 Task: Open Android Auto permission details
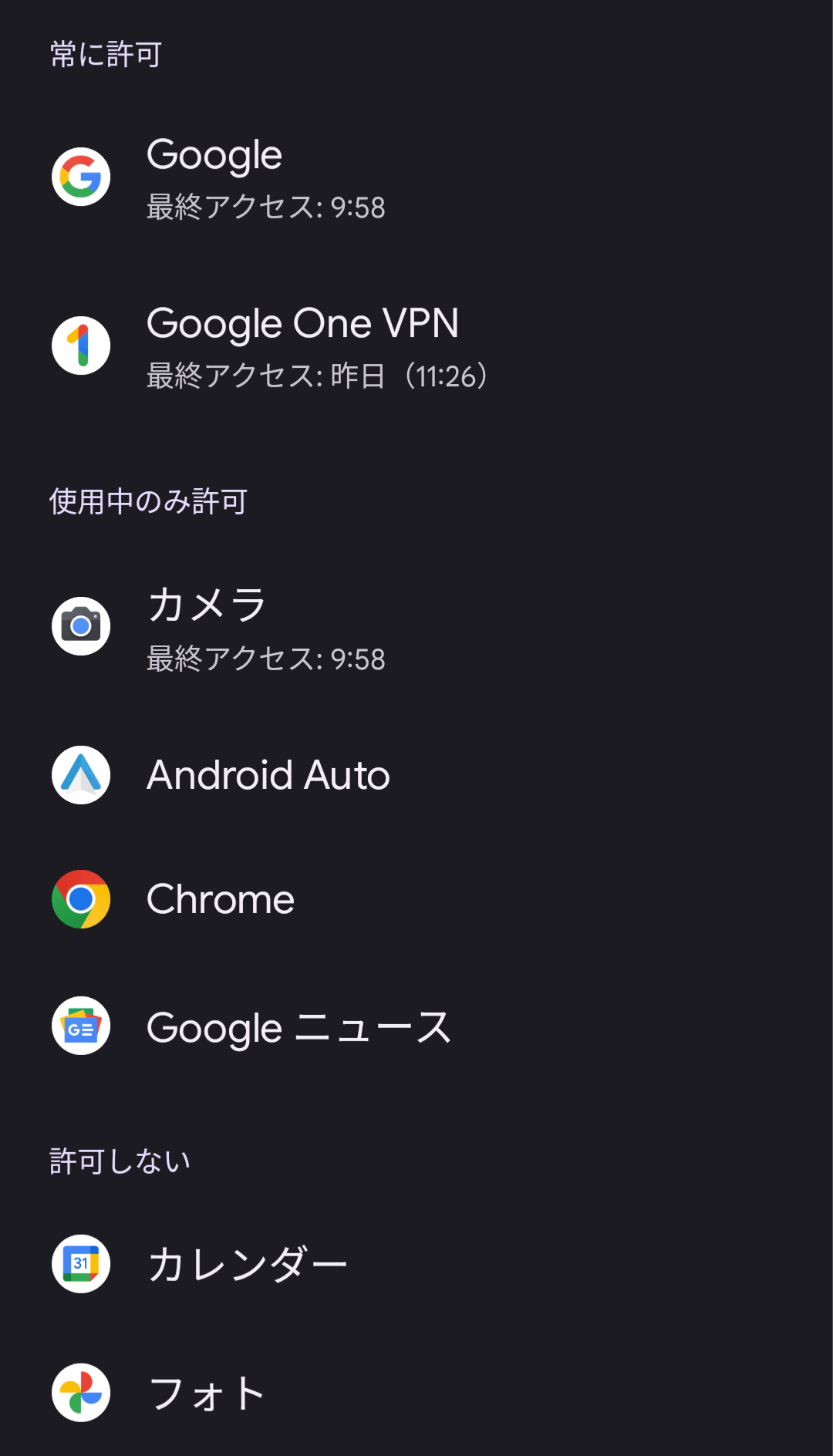[416, 775]
